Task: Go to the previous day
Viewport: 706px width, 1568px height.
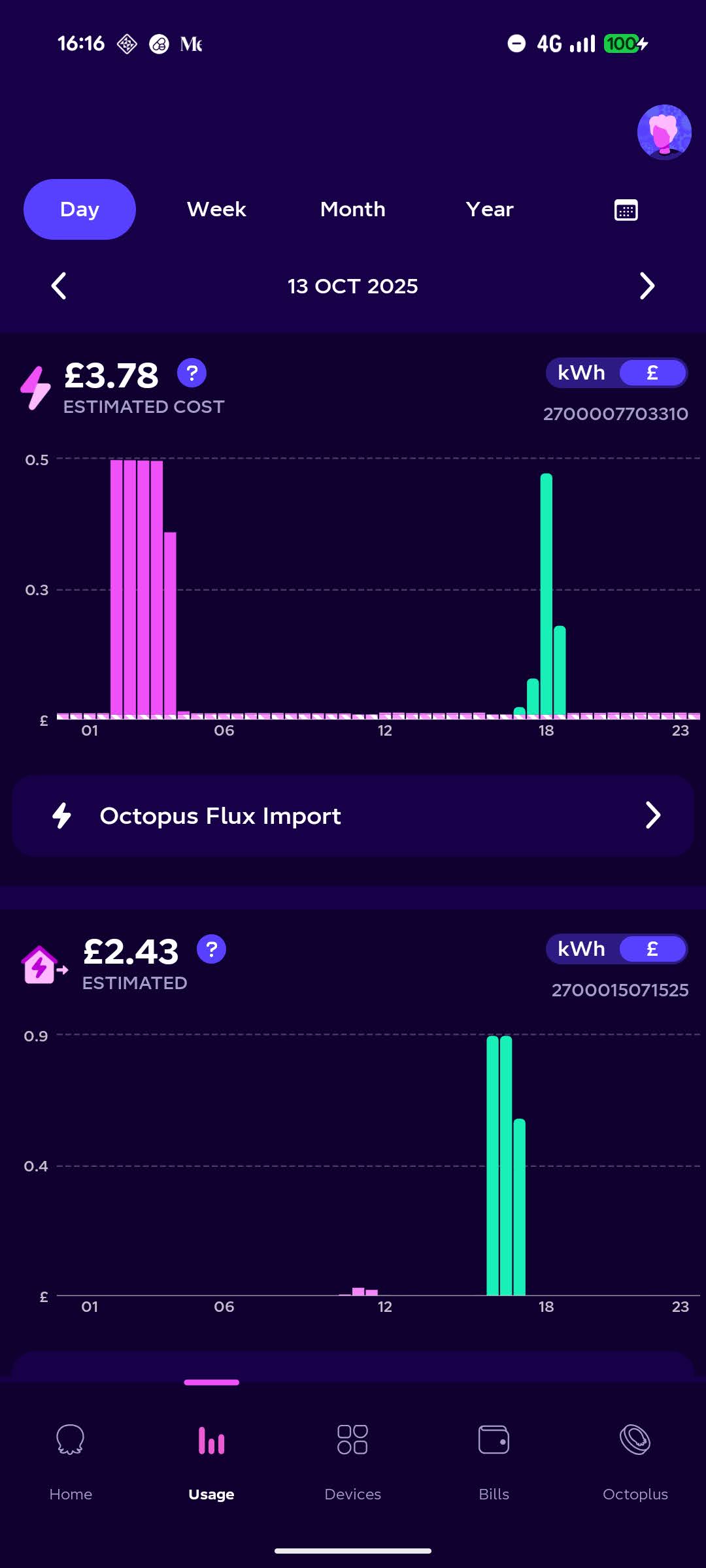Action: tap(59, 286)
